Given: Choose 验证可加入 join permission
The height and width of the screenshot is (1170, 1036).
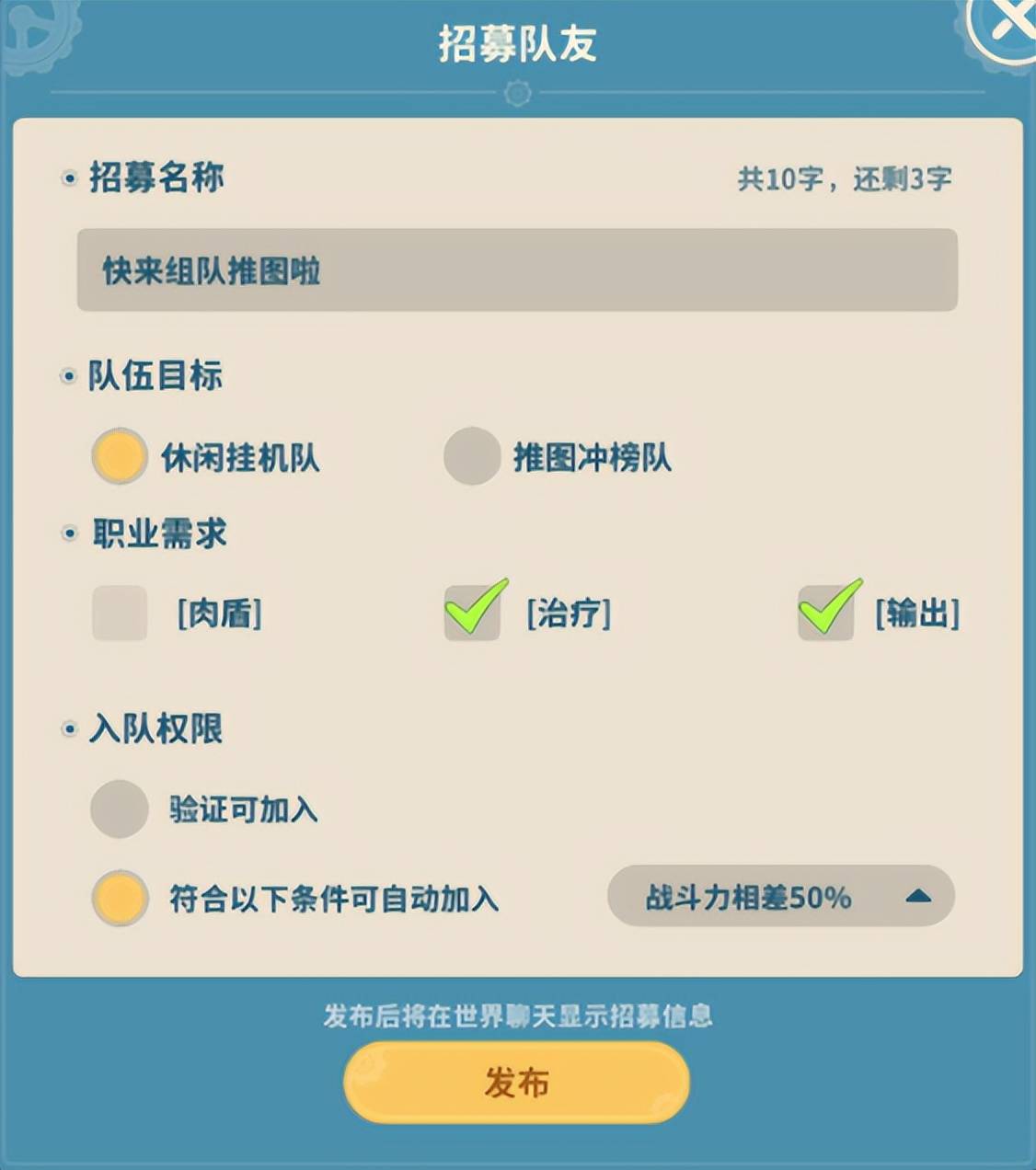Looking at the screenshot, I should pyautogui.click(x=120, y=809).
